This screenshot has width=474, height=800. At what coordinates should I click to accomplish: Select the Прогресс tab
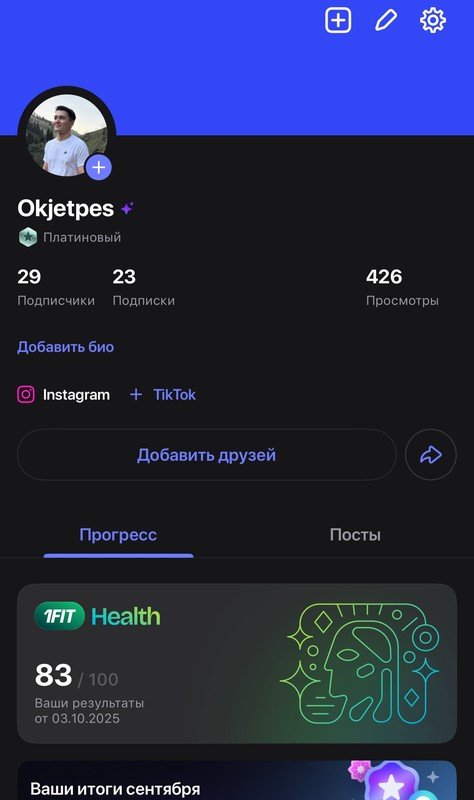click(118, 535)
